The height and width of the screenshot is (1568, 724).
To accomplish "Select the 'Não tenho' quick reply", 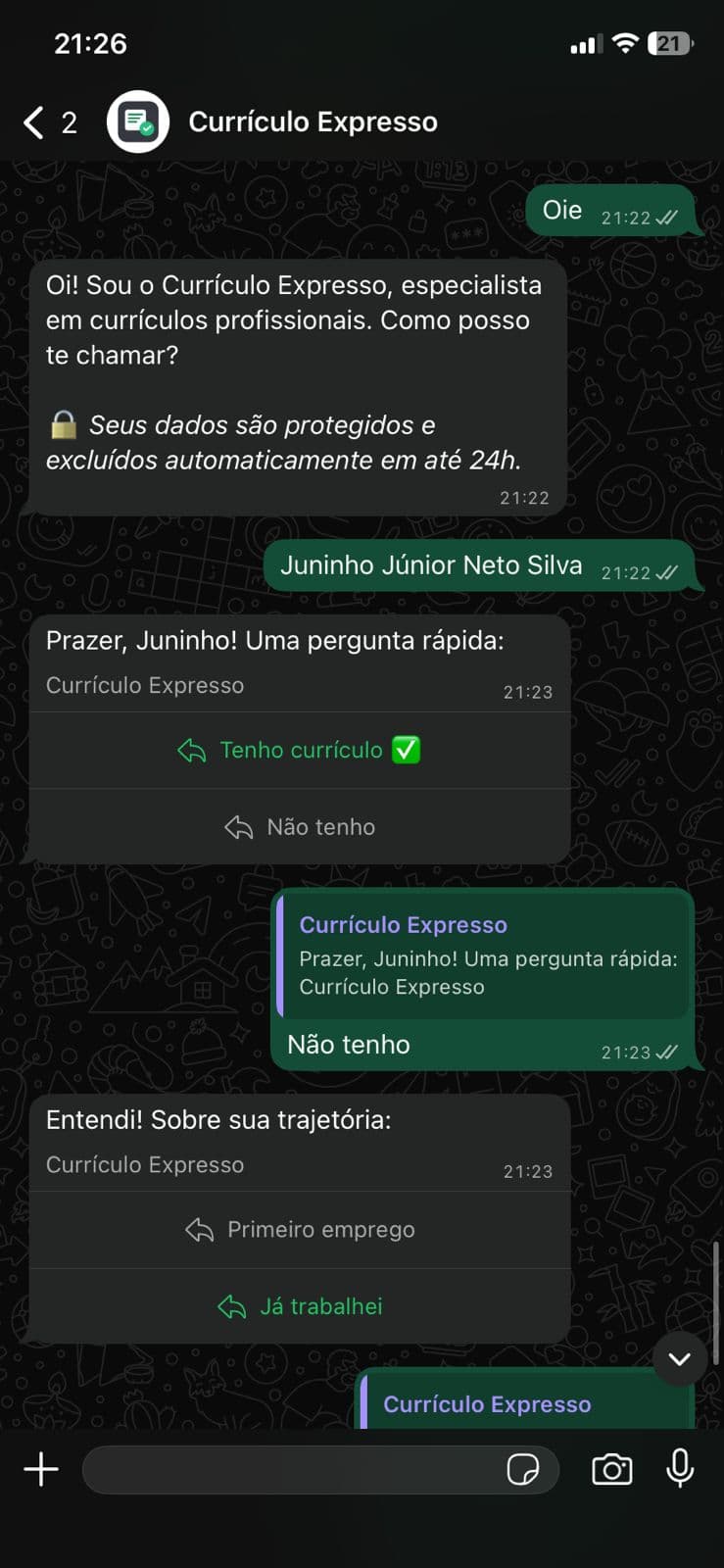I will [x=300, y=826].
